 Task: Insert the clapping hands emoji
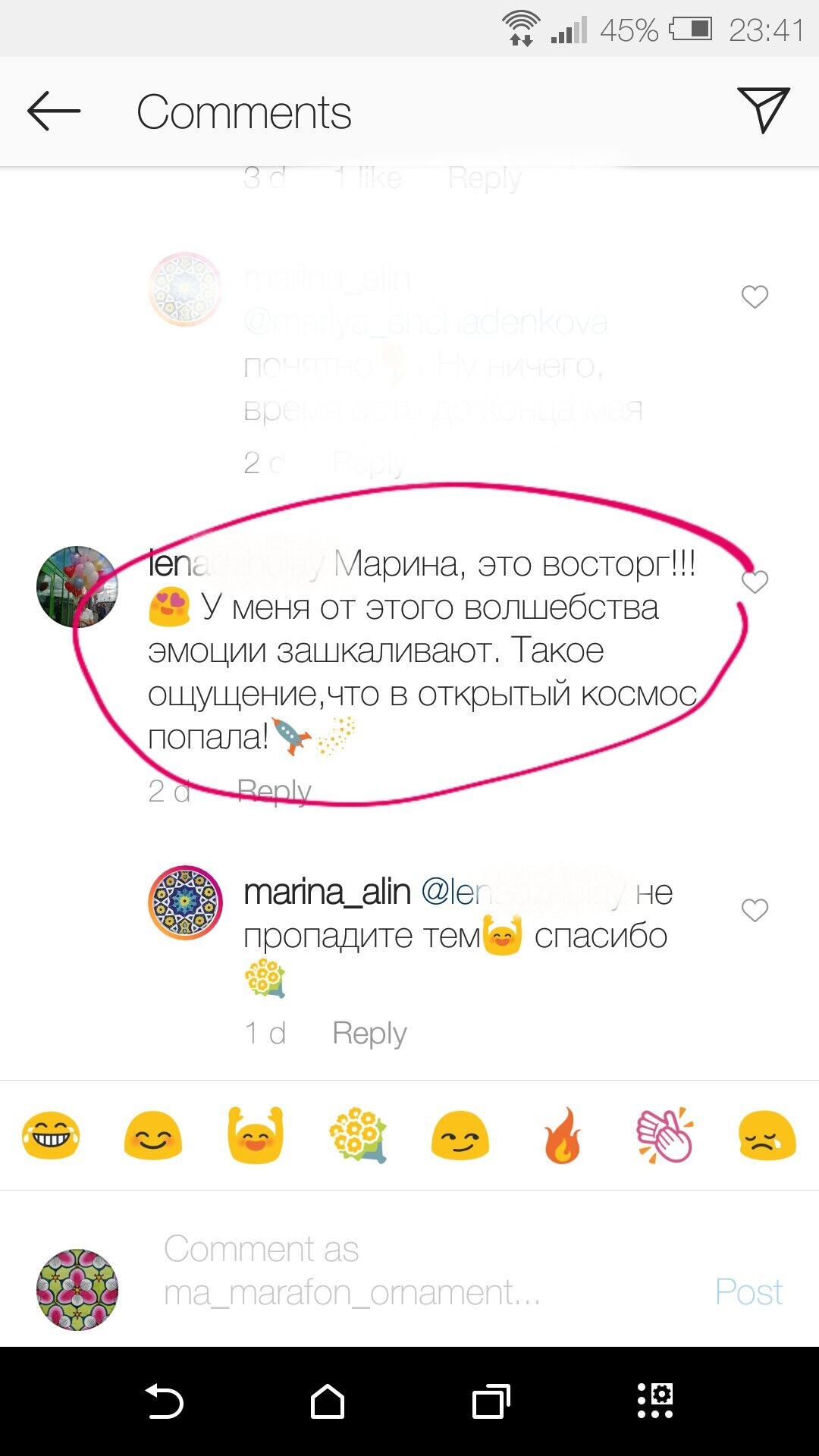coord(665,1135)
